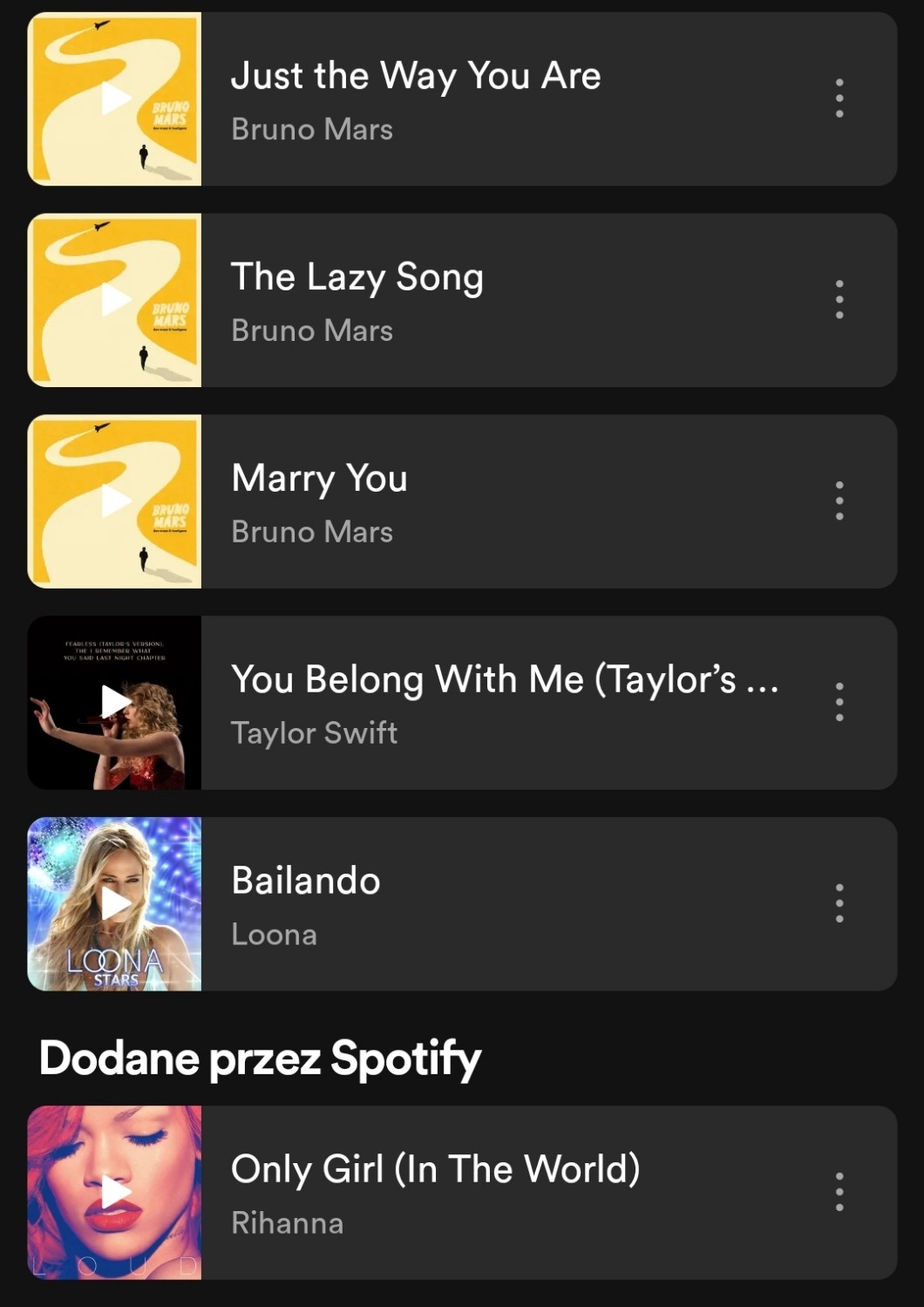Choose Only Girl (In The World) row

point(506,1193)
